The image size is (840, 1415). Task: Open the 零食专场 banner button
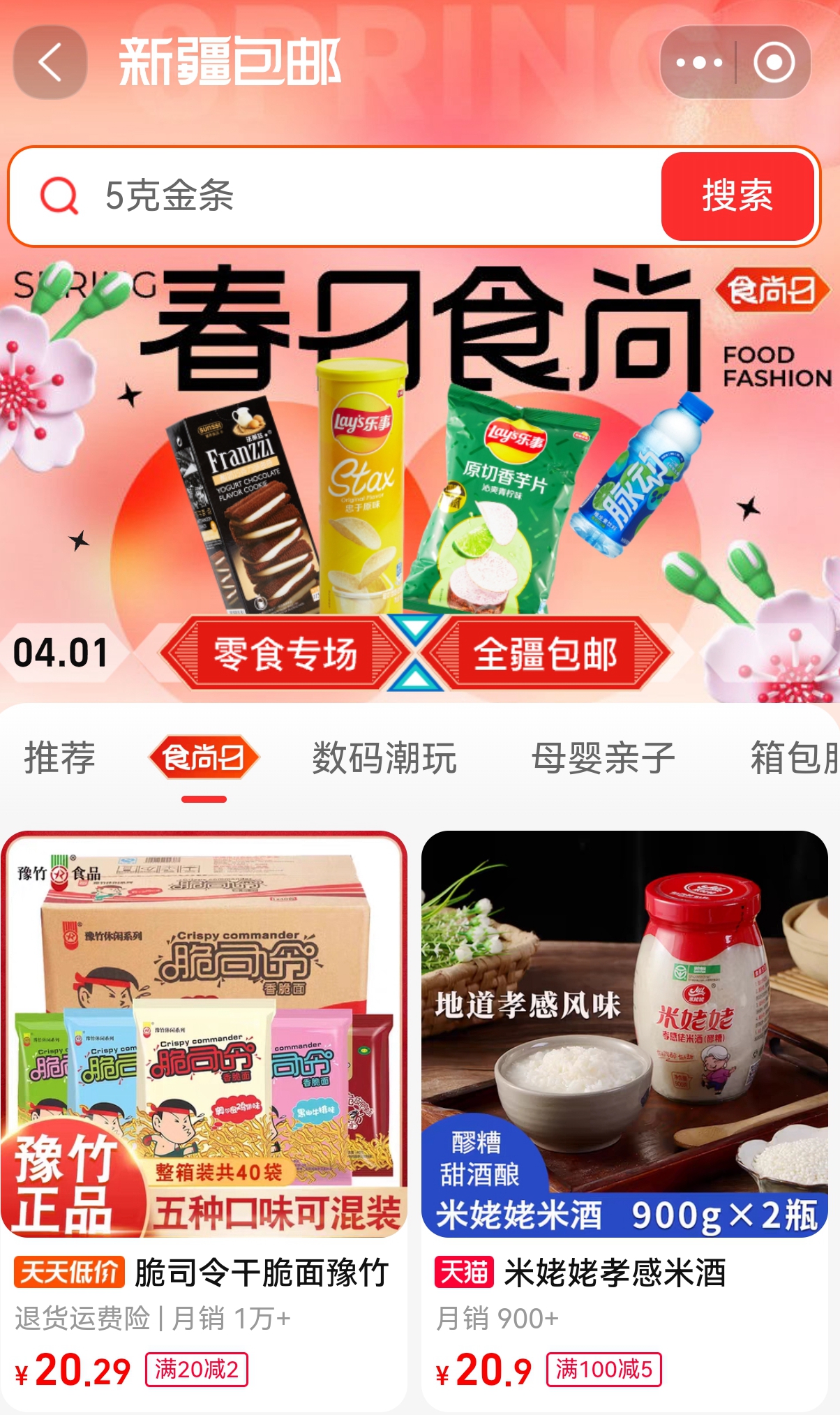285,653
